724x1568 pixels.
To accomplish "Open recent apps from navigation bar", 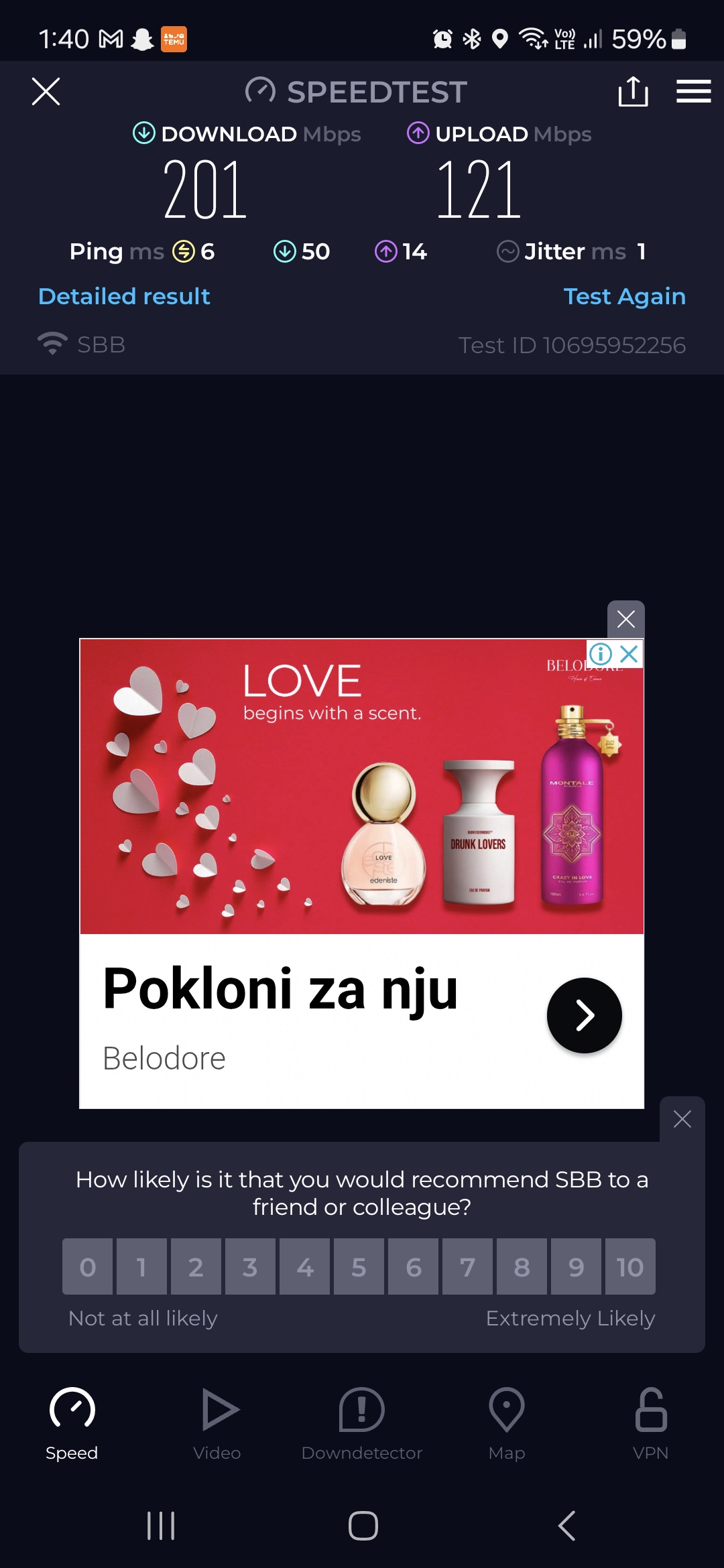I will pos(161,1526).
